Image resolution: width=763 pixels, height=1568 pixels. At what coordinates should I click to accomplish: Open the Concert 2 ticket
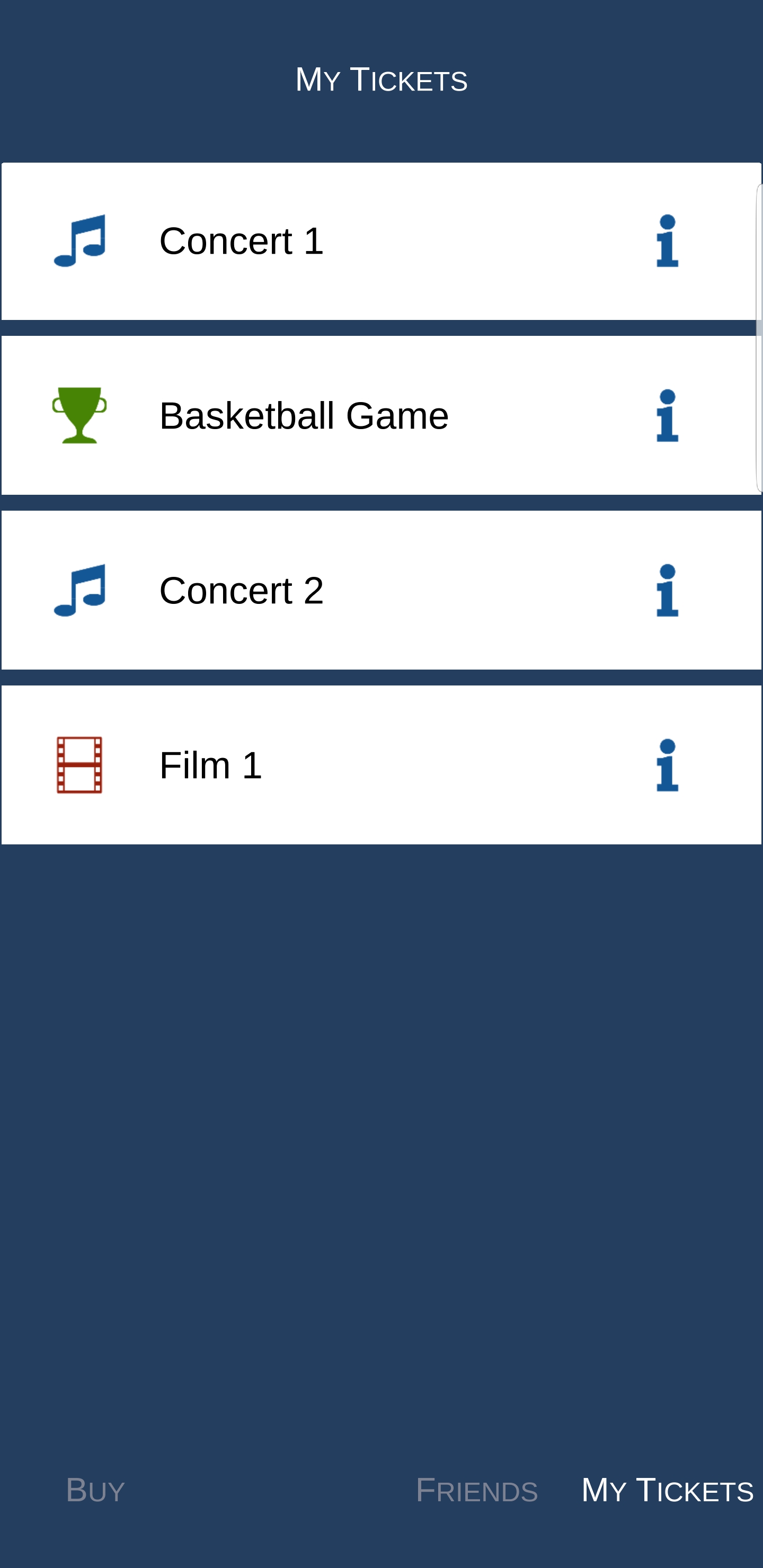pos(381,590)
